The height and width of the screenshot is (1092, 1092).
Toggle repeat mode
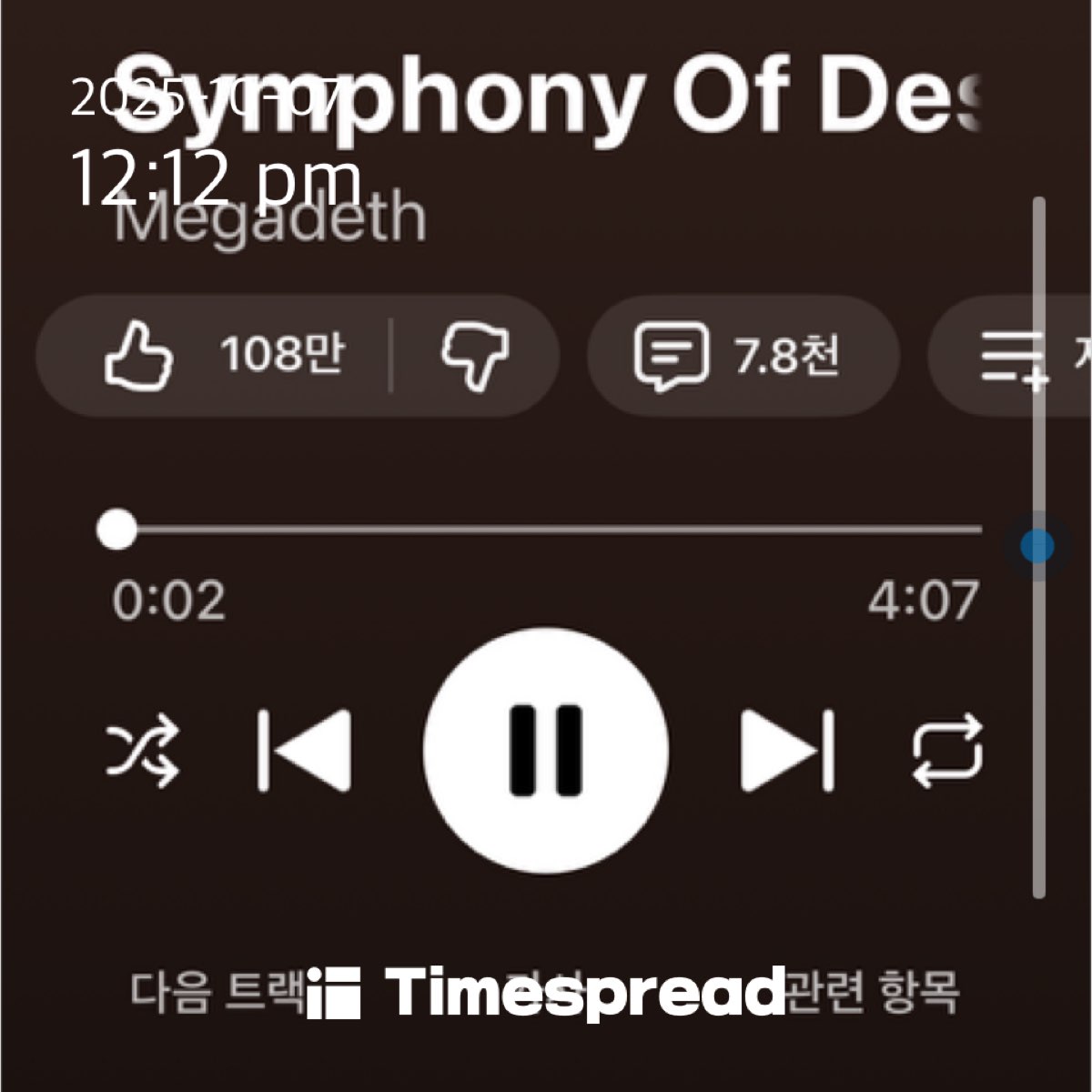tap(947, 751)
